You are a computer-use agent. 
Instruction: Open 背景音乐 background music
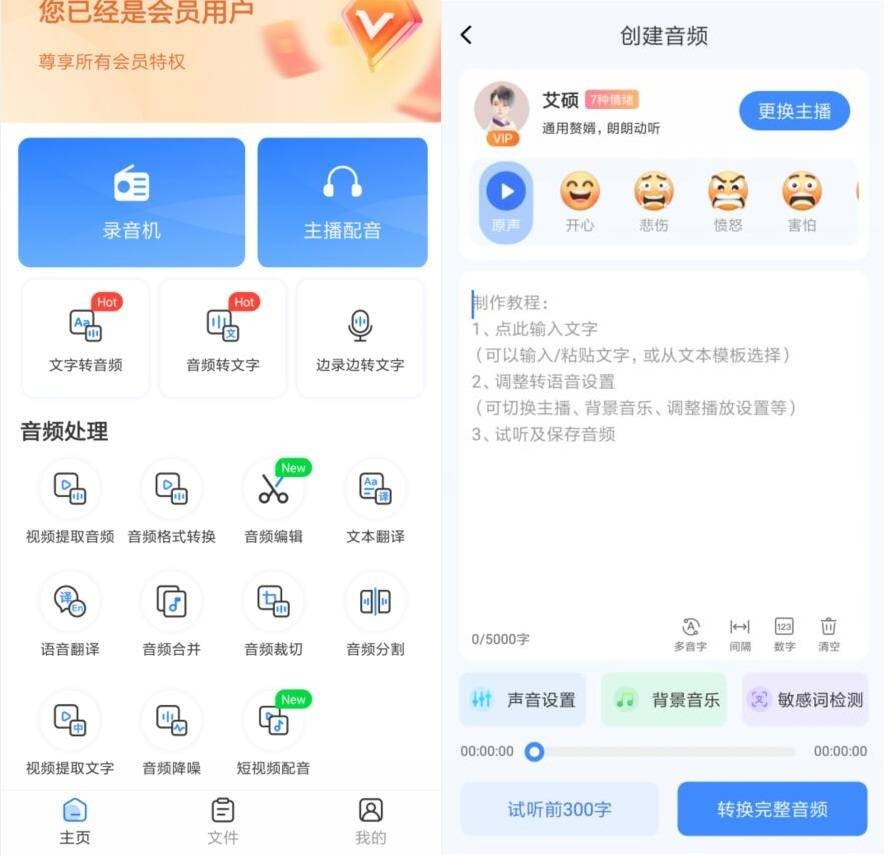(664, 700)
